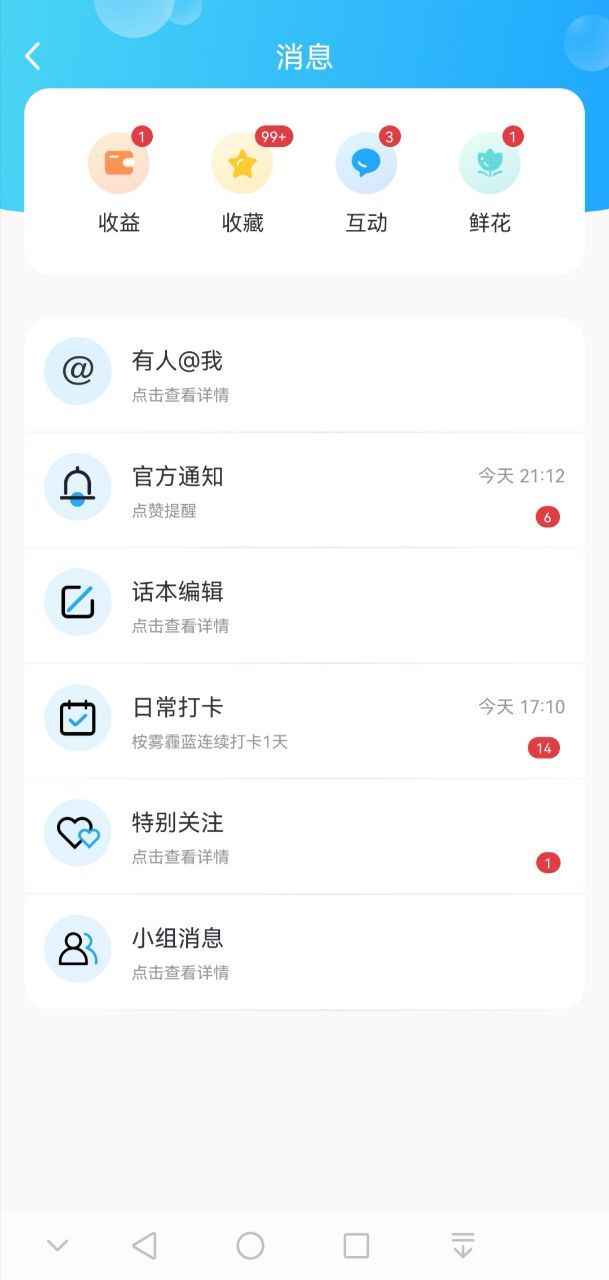Tap the system home button
The height and width of the screenshot is (1280, 609).
(250, 1245)
